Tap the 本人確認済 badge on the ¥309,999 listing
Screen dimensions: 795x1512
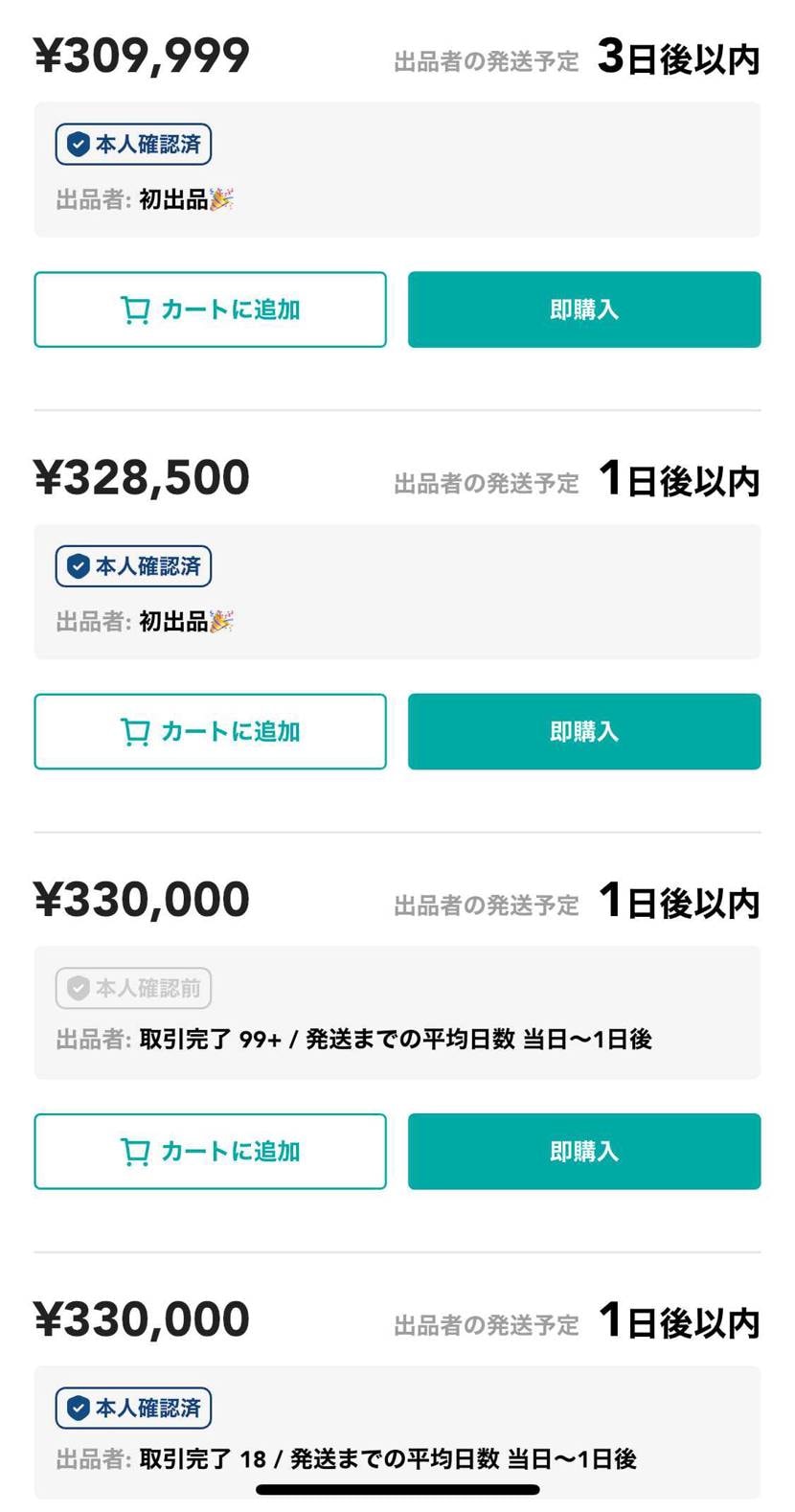132,145
